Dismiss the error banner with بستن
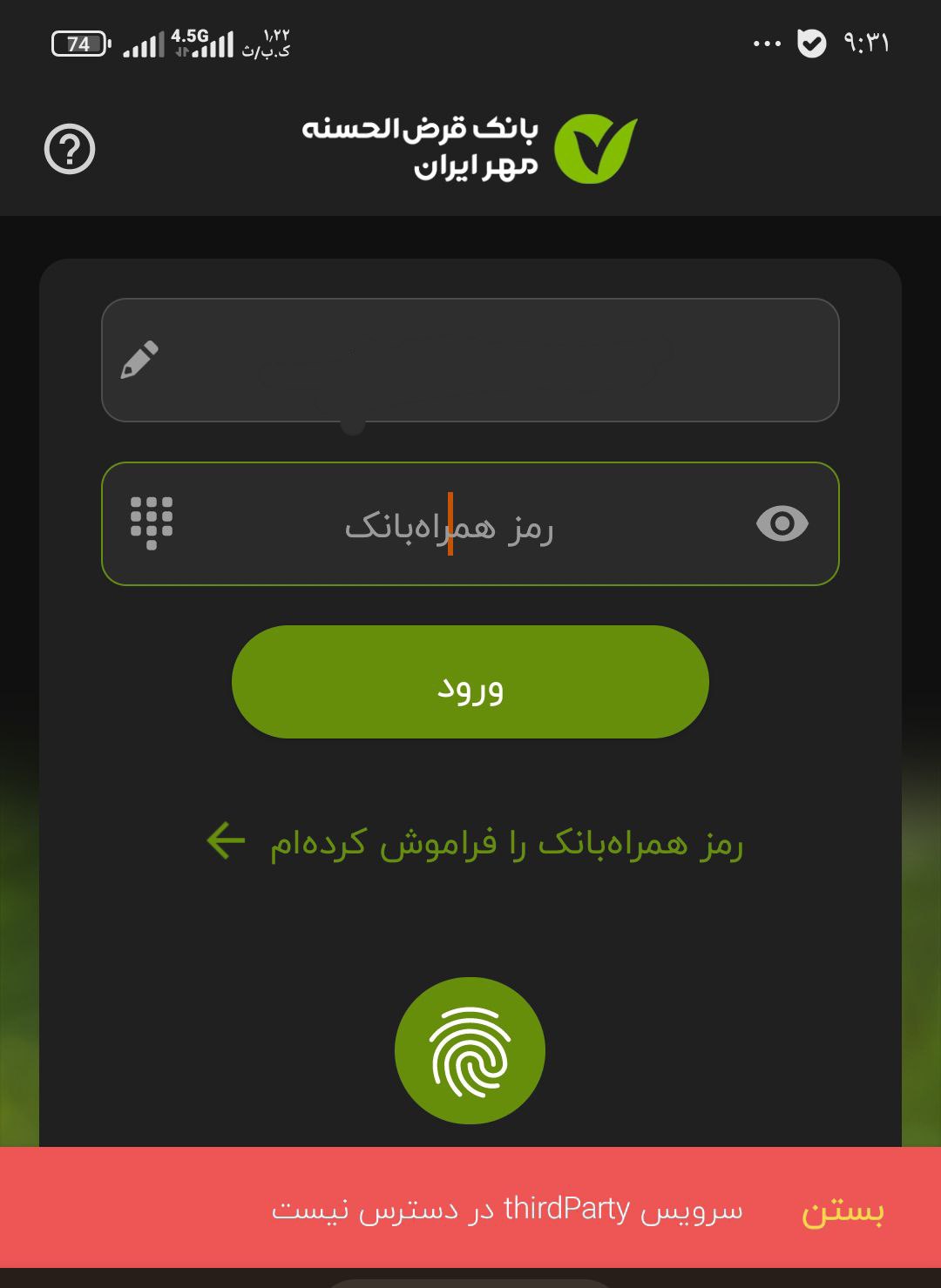The width and height of the screenshot is (941, 1288). click(842, 1211)
